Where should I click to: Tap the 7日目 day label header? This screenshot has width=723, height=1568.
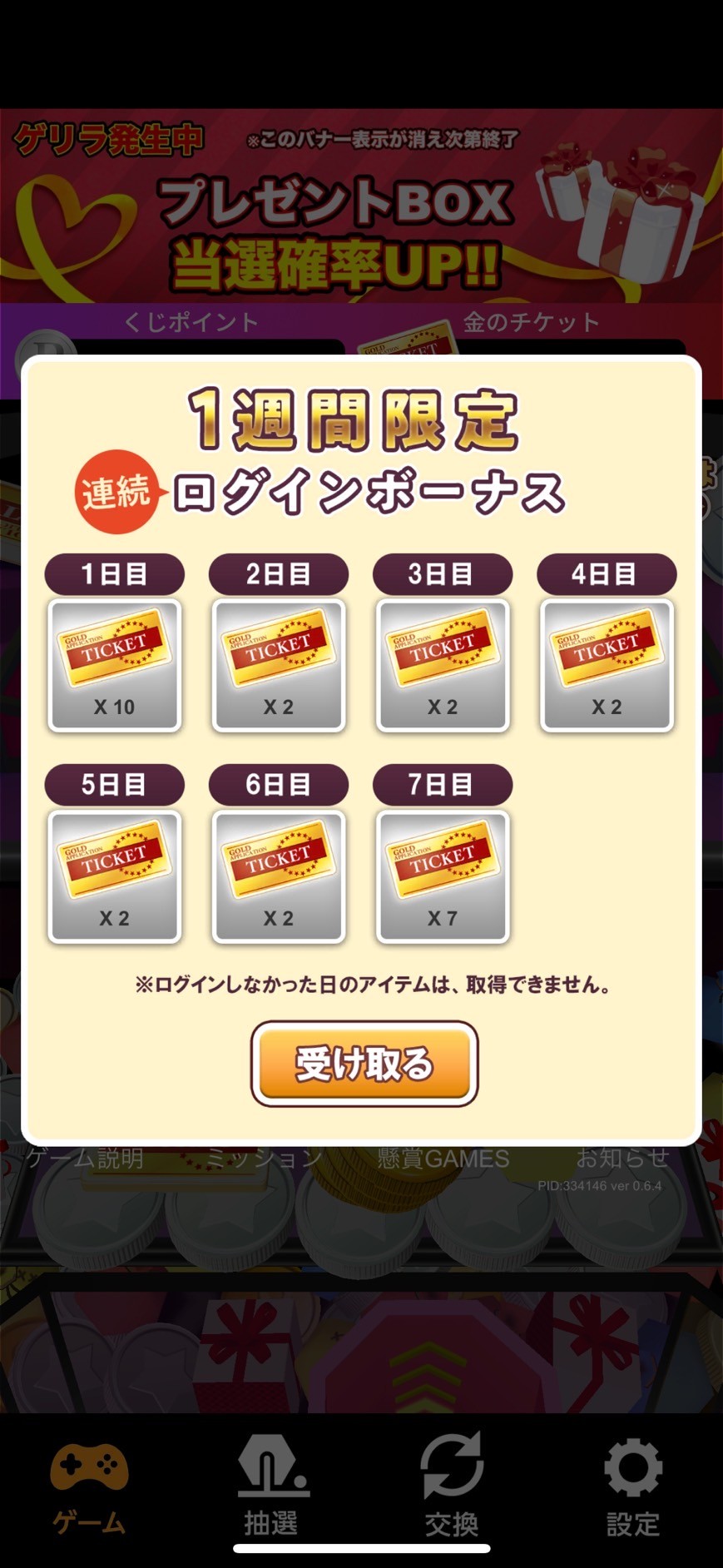click(x=443, y=783)
